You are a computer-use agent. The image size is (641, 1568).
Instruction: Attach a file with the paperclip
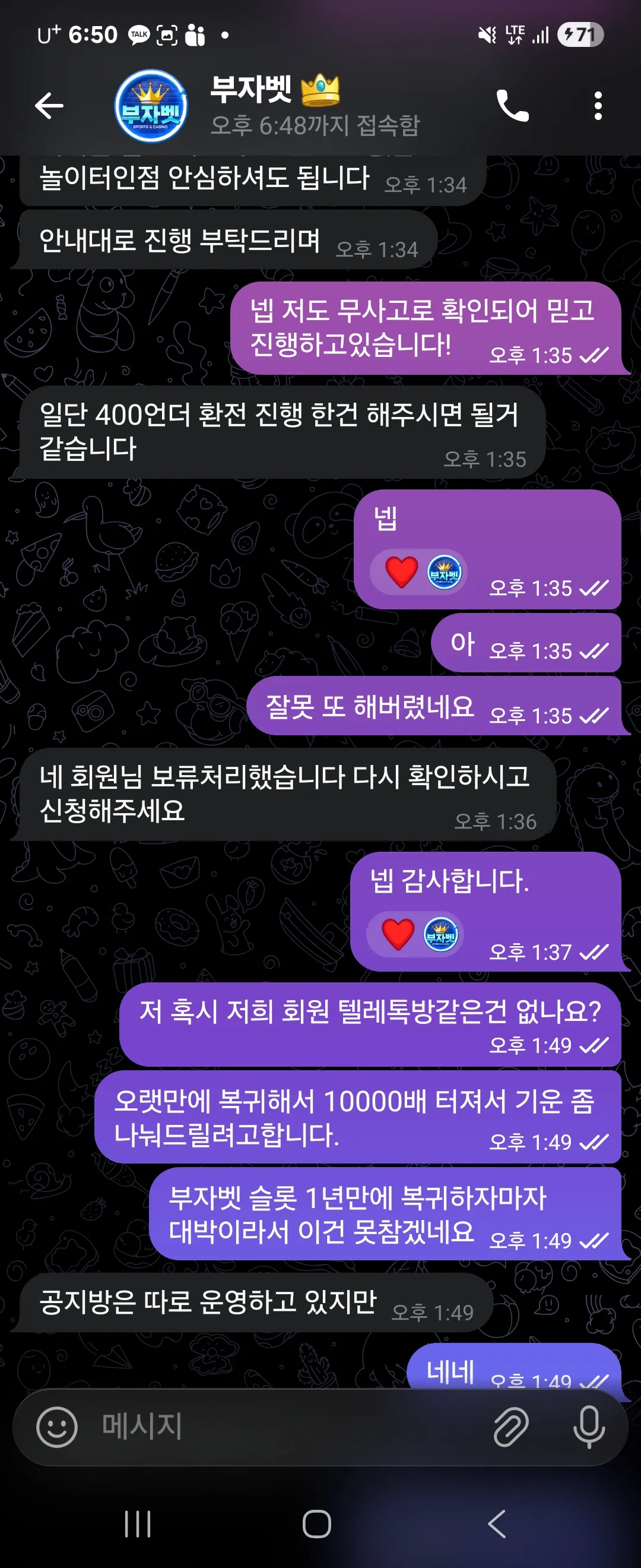click(x=511, y=1427)
